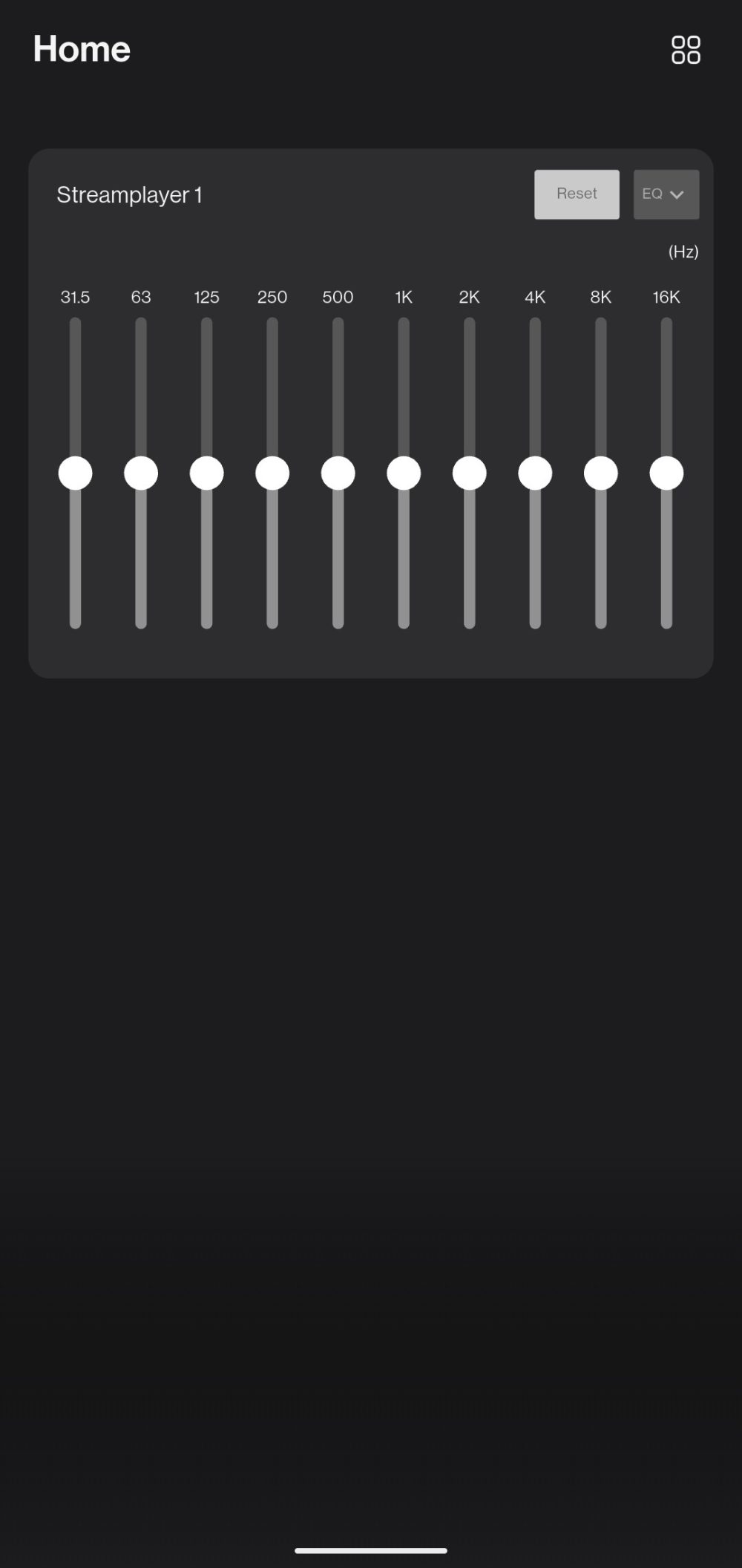This screenshot has height=1568, width=742.
Task: Click the Home title heading
Action: (x=81, y=48)
